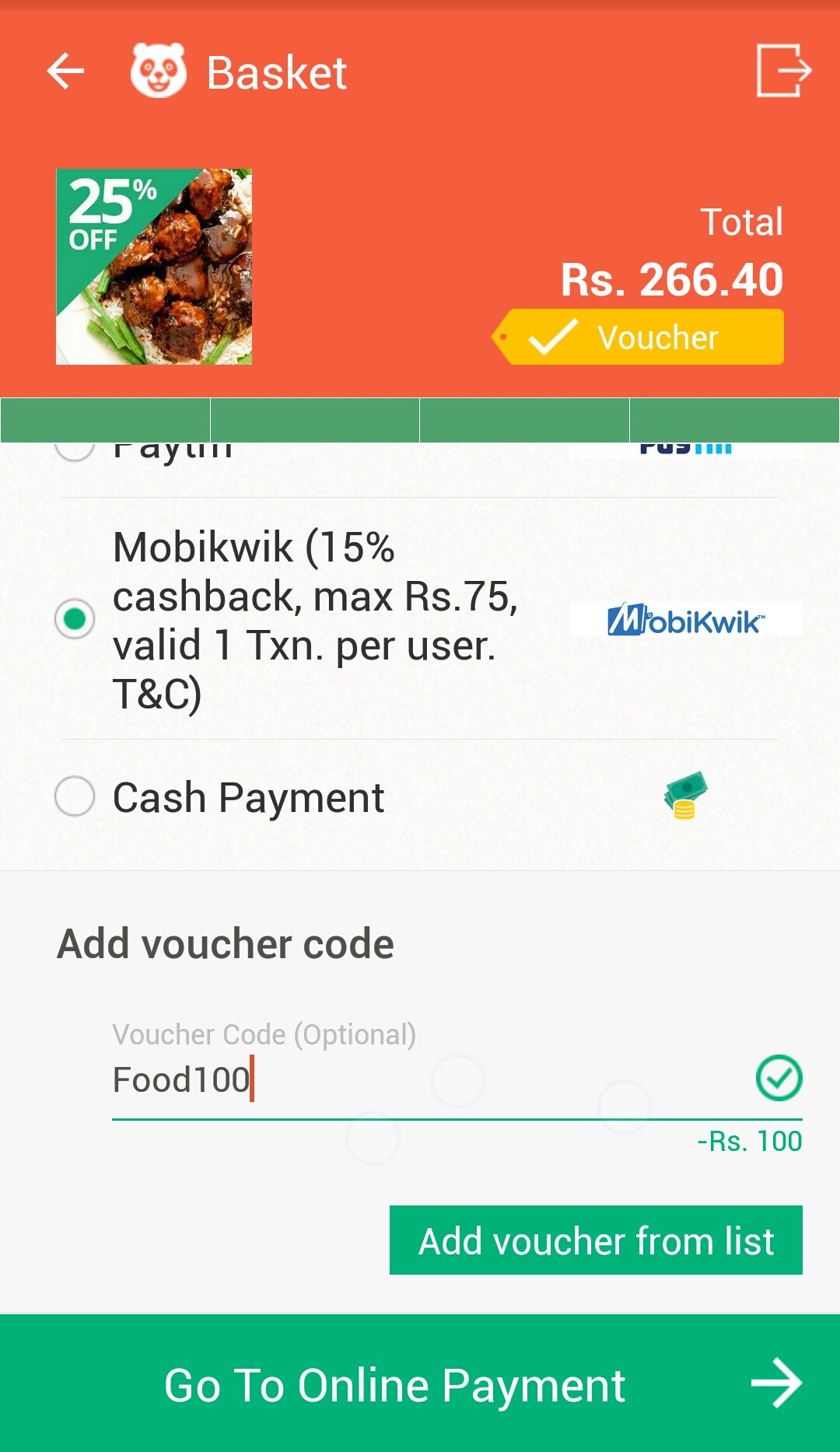Tap the yellow Voucher tag
Screen dimensions: 840x1452
pyautogui.click(x=638, y=337)
